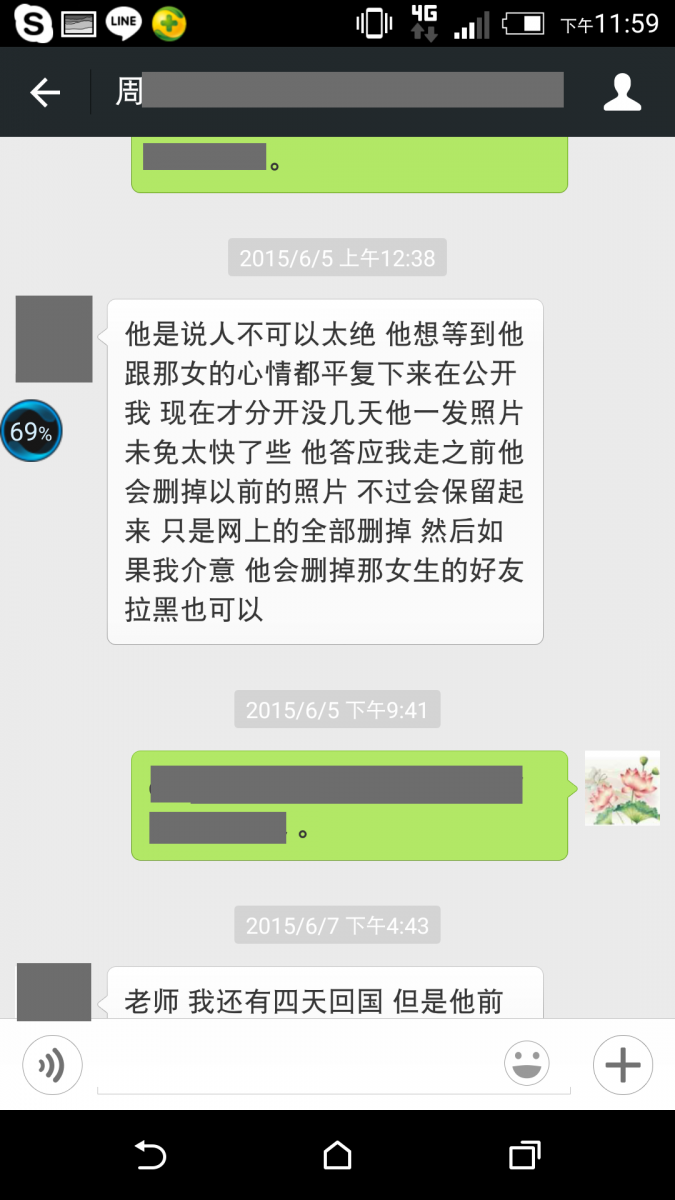Switch to voice message input

coord(52,1065)
